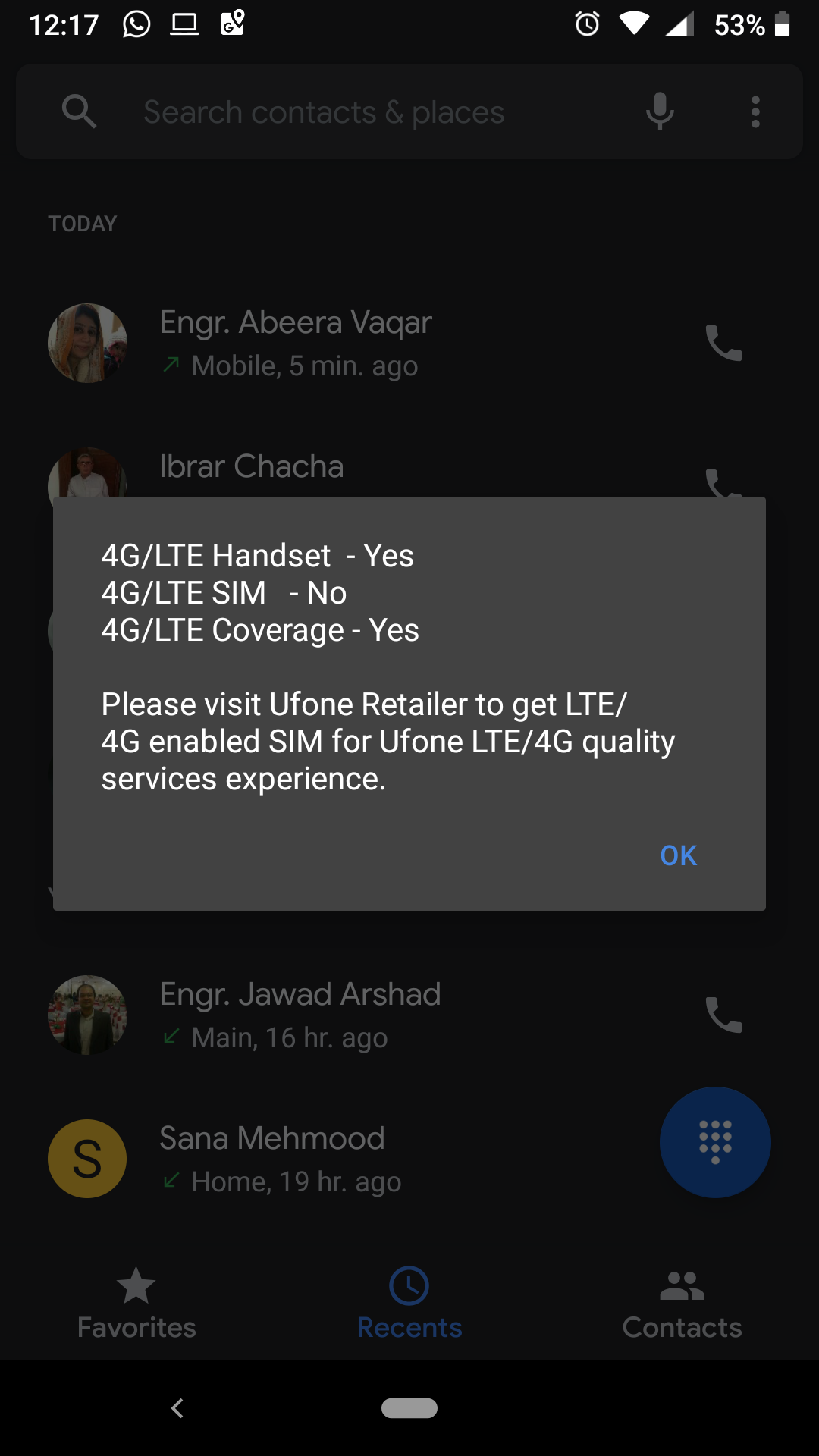Call Engr. Abeera Vaqar using phone icon
This screenshot has width=819, height=1456.
723,344
